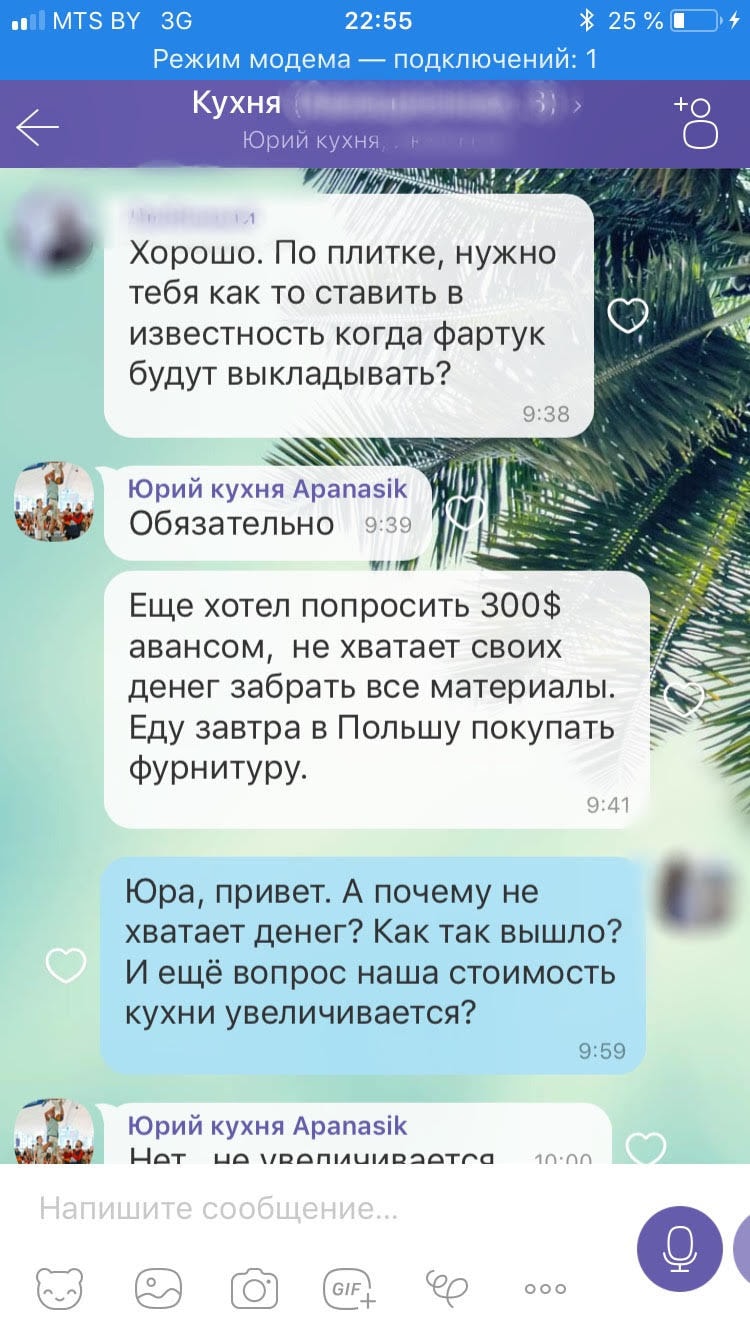The image size is (750, 1334).
Task: Like the message starting Юра, привет
Action: tap(66, 965)
